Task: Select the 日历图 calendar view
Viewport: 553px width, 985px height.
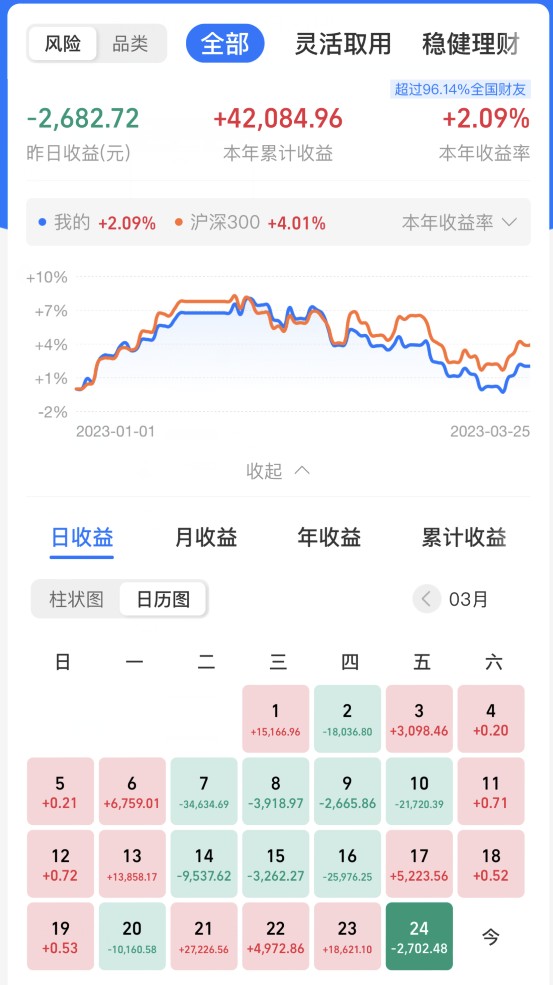Action: tap(163, 599)
